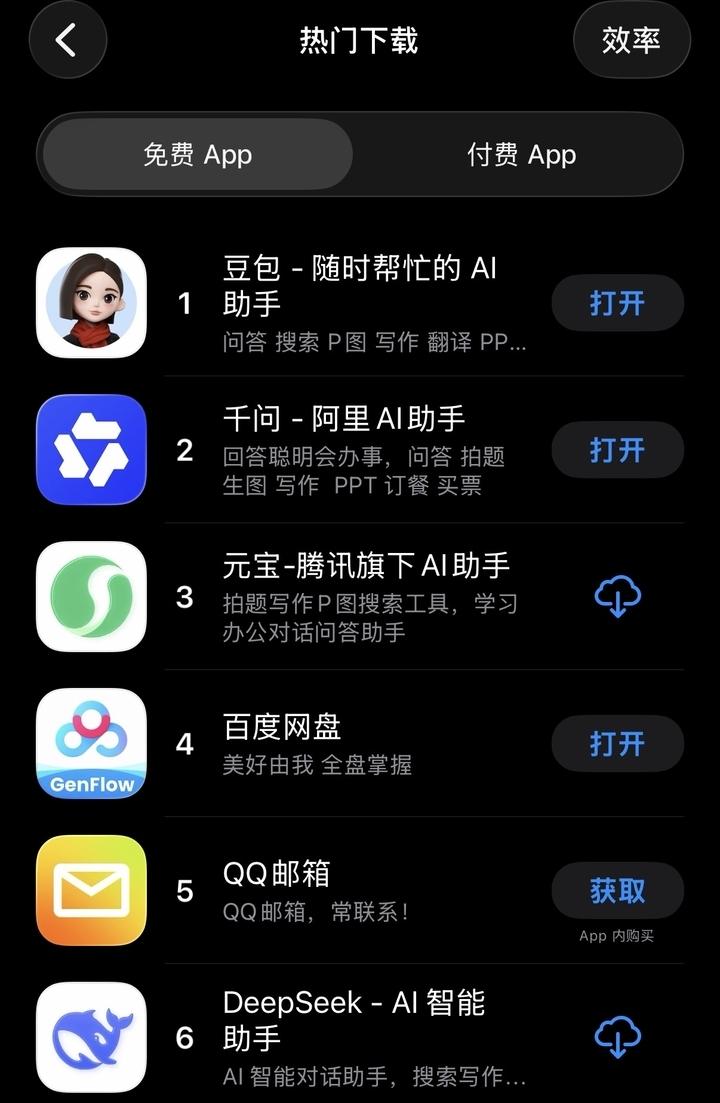Open the DeepSeek whale app icon
Image resolution: width=720 pixels, height=1103 pixels.
[x=91, y=1037]
